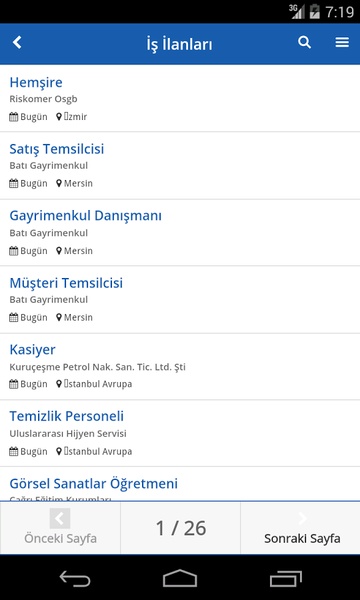The image size is (360, 600).
Task: Open the Hemşire job listing
Action: point(180,98)
